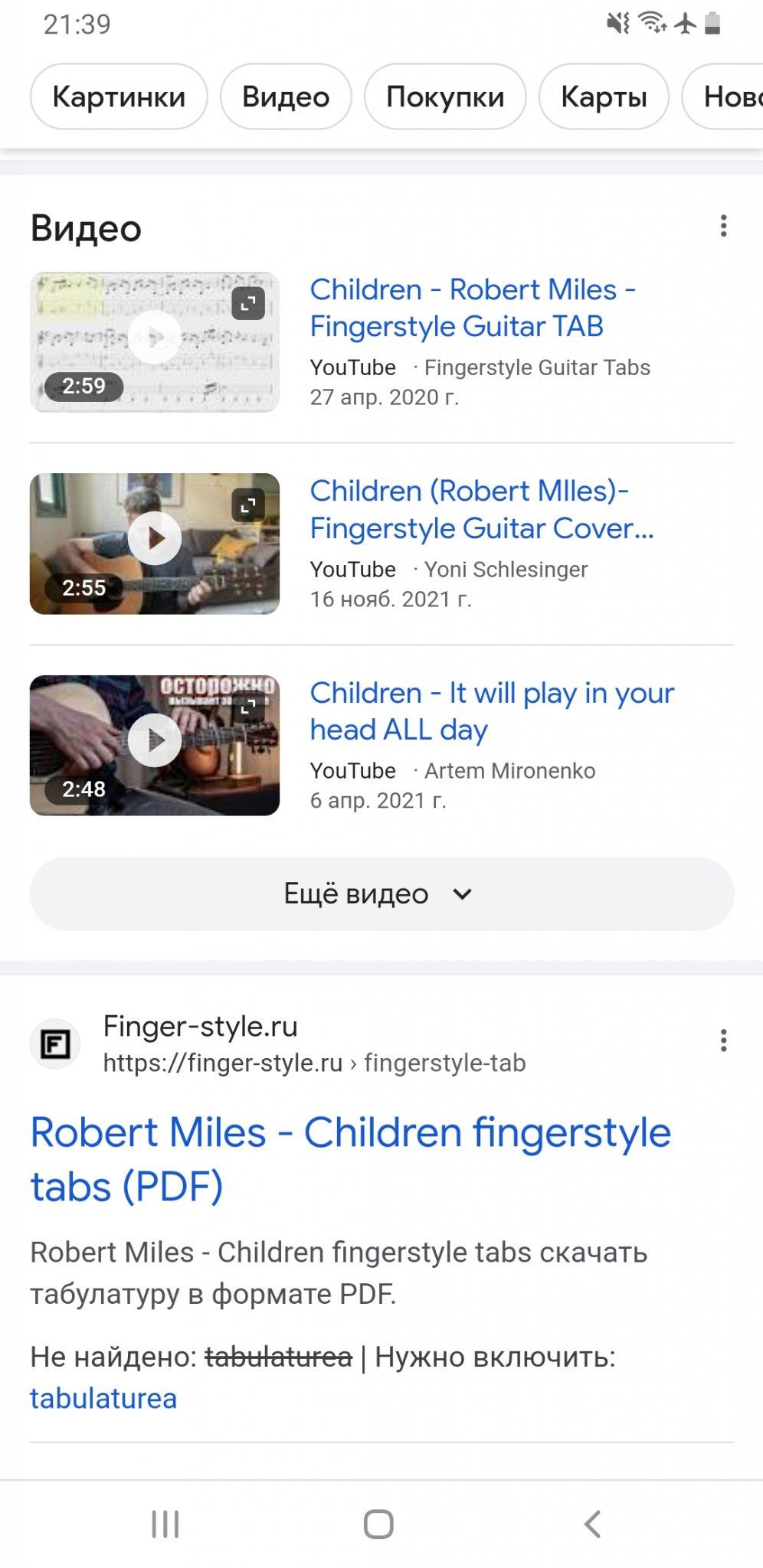This screenshot has height=1568, width=763.
Task: Open overflow menu for Видео section
Action: pyautogui.click(x=723, y=227)
